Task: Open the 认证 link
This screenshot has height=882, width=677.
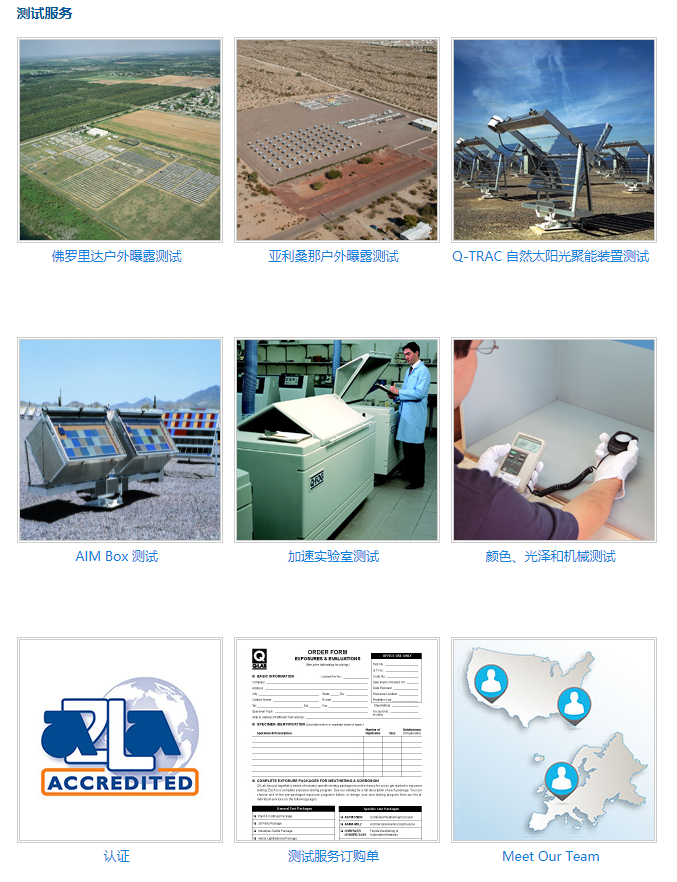Action: pyautogui.click(x=117, y=856)
